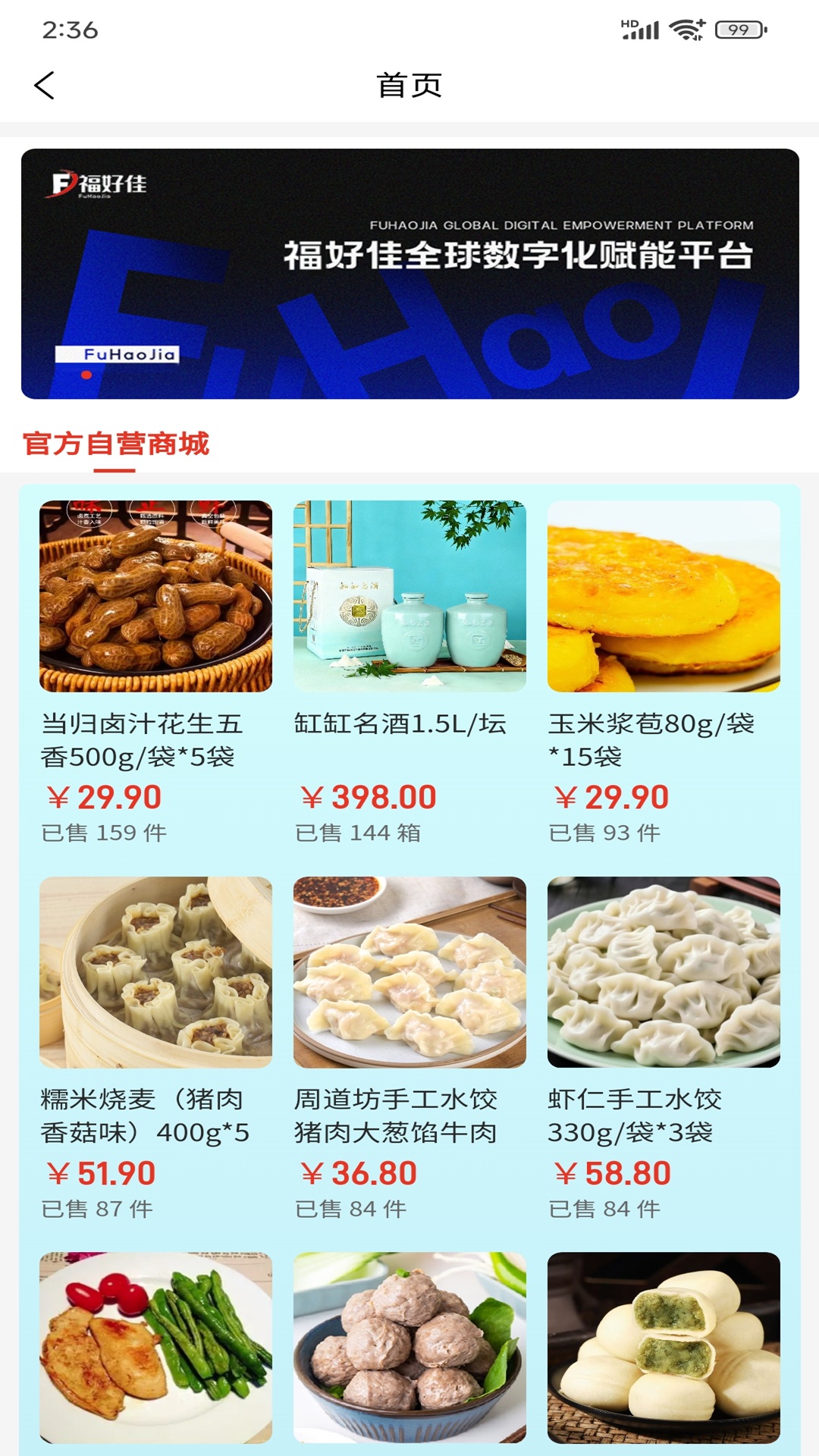Open the 玉米浆苞80g/袋*15袋 product card
This screenshot has width=819, height=1456.
(664, 672)
